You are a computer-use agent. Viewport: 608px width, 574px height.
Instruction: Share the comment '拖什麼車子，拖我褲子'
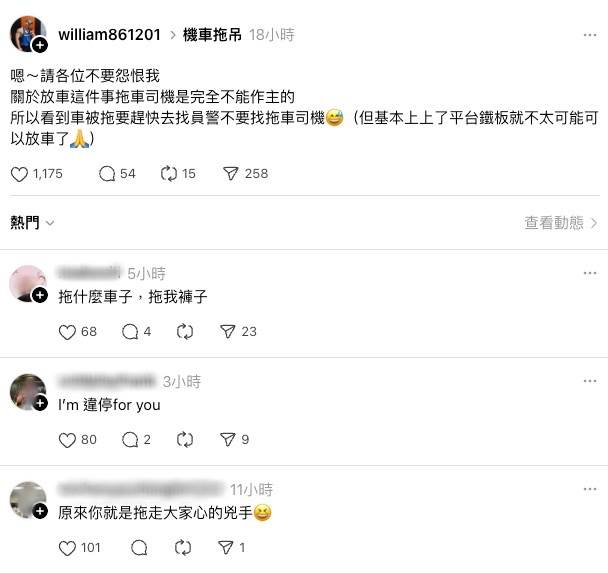[x=226, y=332]
